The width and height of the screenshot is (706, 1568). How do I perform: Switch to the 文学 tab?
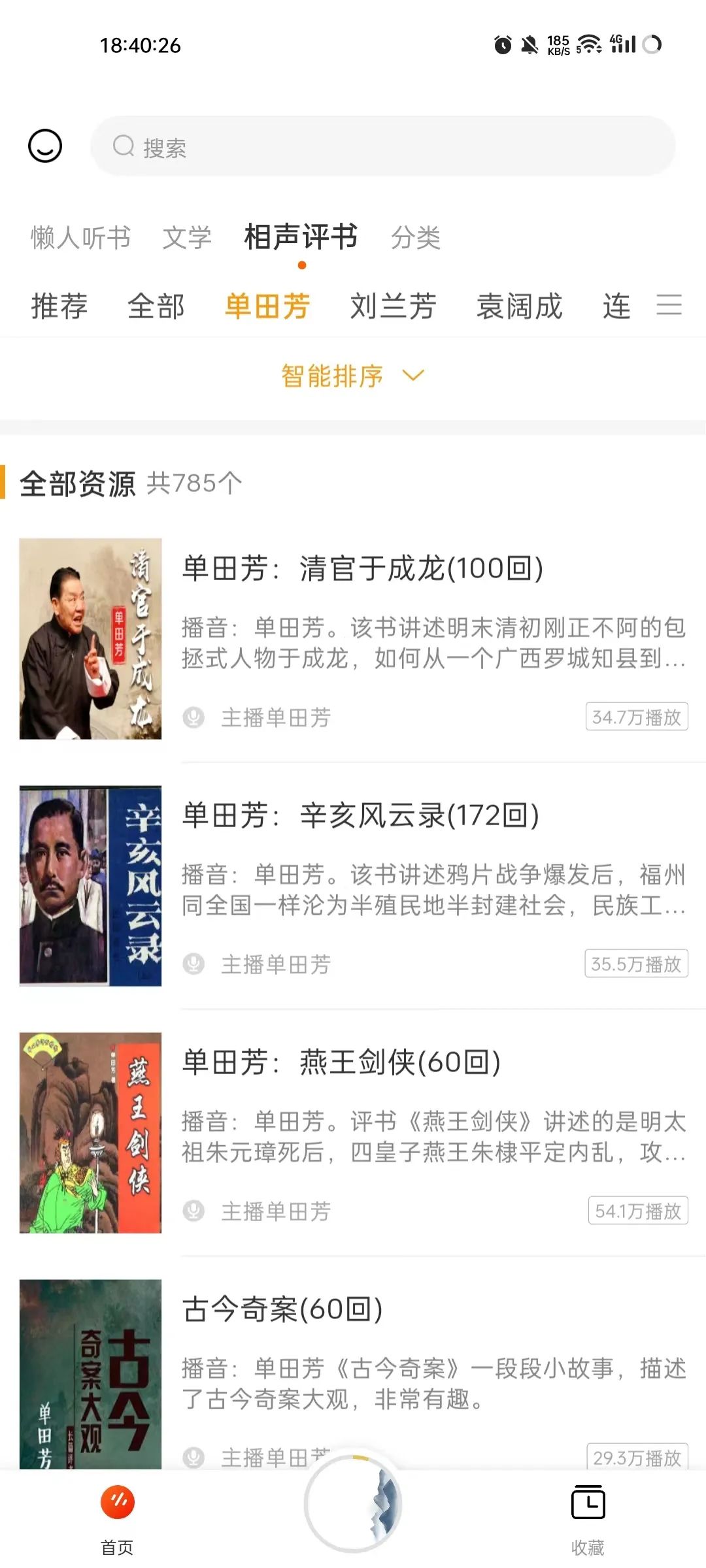point(187,237)
